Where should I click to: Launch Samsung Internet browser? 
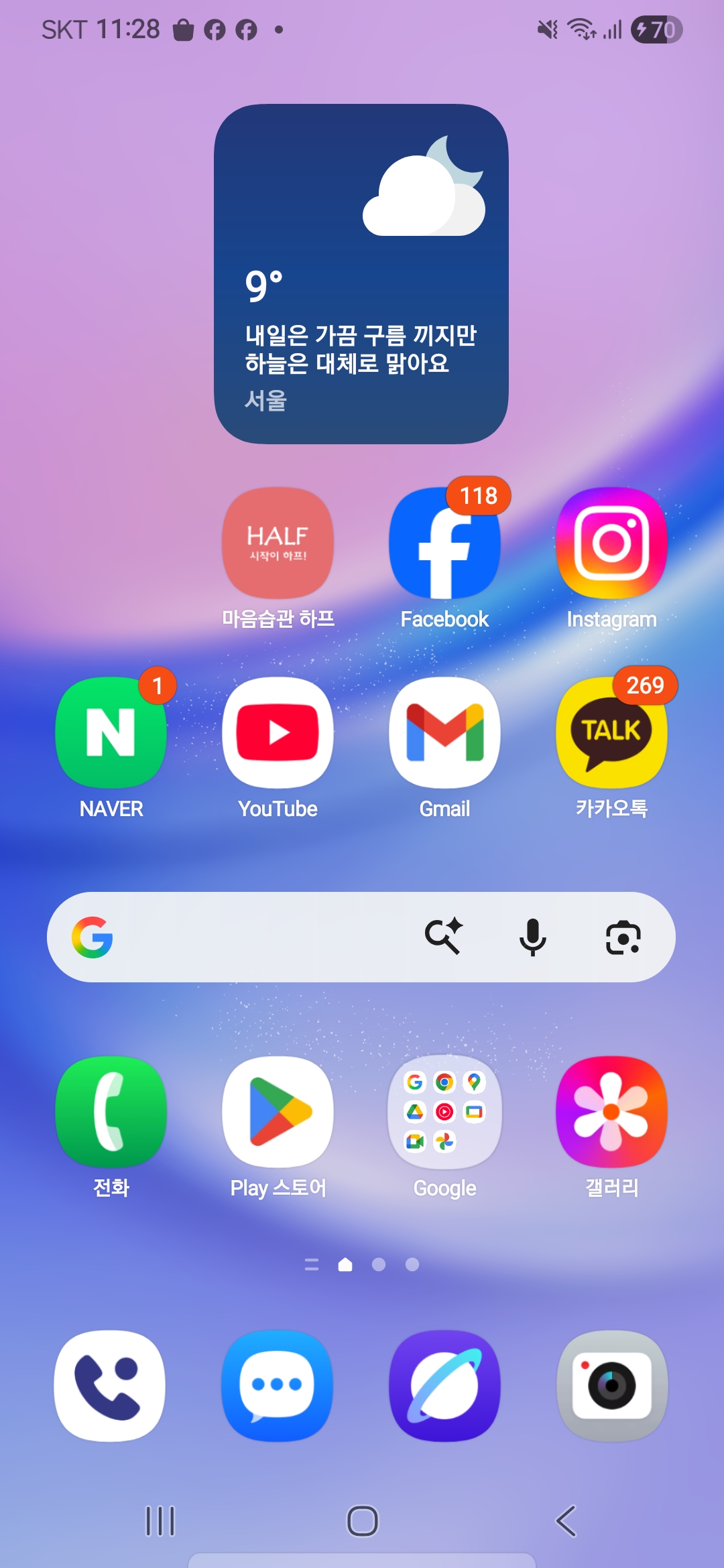point(444,1385)
